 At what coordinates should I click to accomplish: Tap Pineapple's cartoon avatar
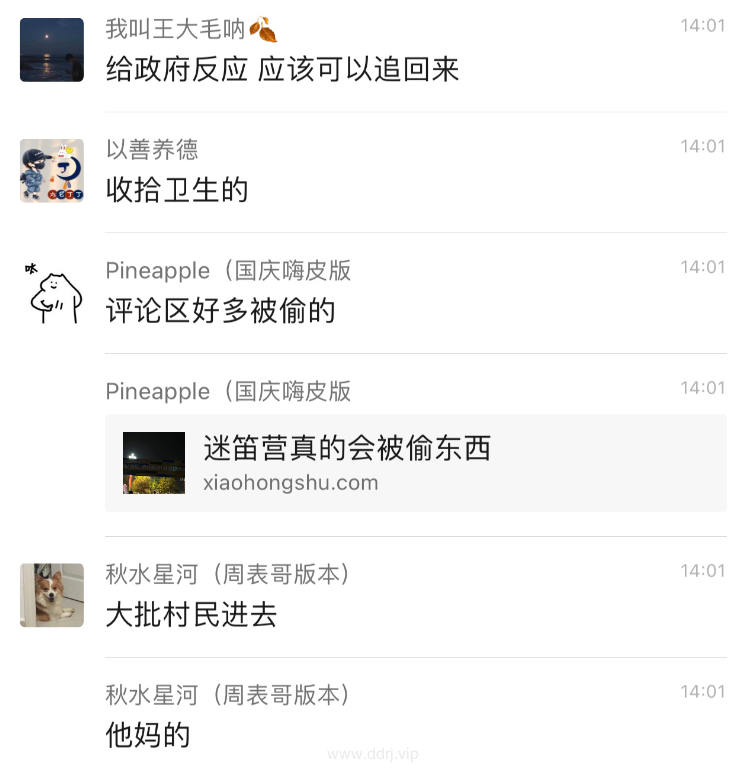pos(52,292)
